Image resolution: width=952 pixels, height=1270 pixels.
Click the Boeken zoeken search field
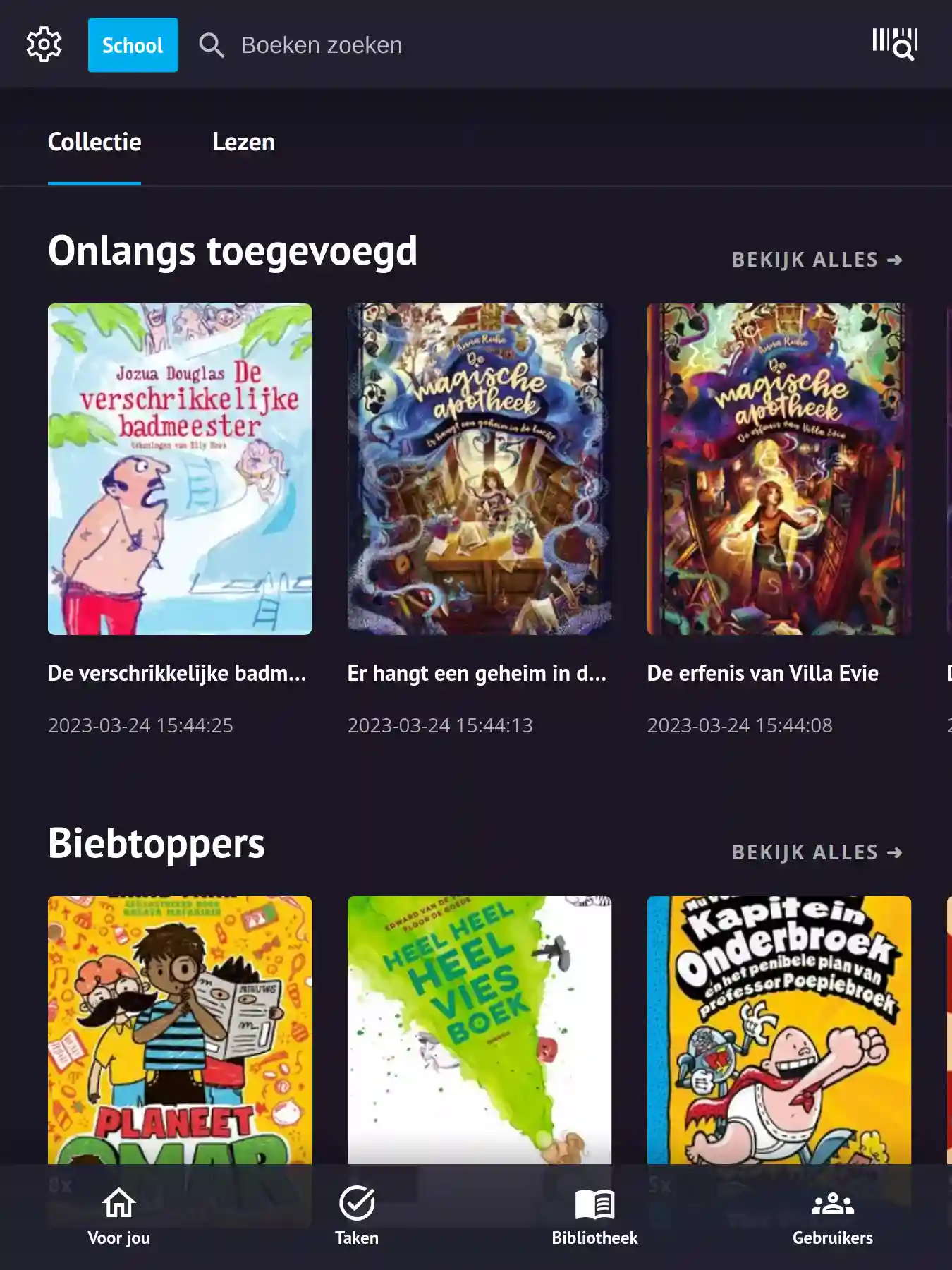pyautogui.click(x=321, y=44)
